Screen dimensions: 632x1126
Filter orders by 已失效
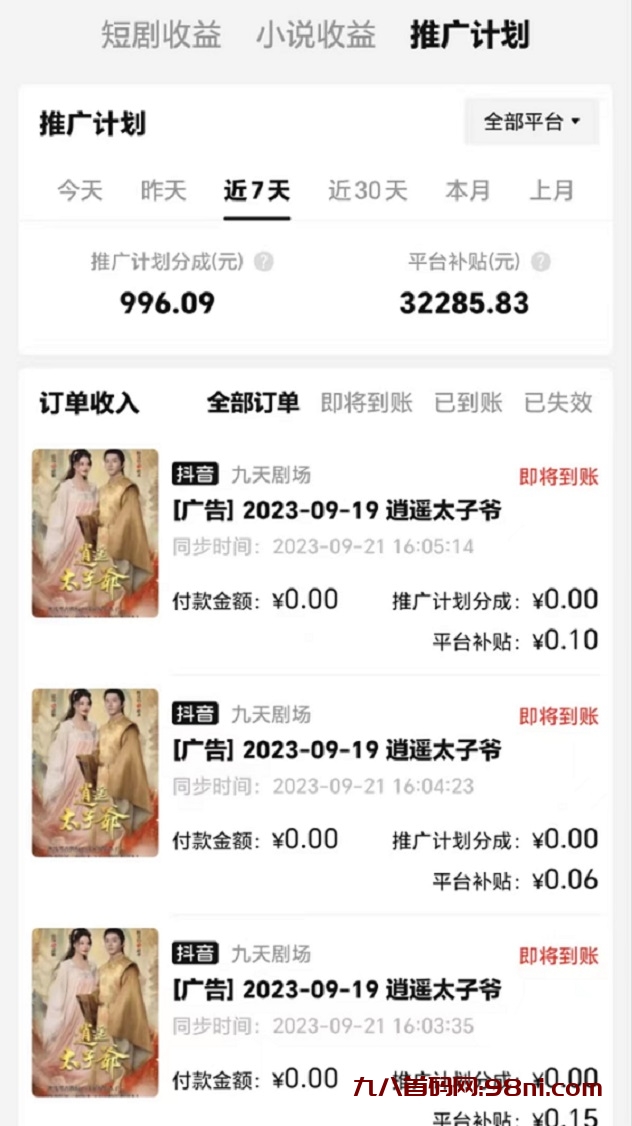[558, 403]
